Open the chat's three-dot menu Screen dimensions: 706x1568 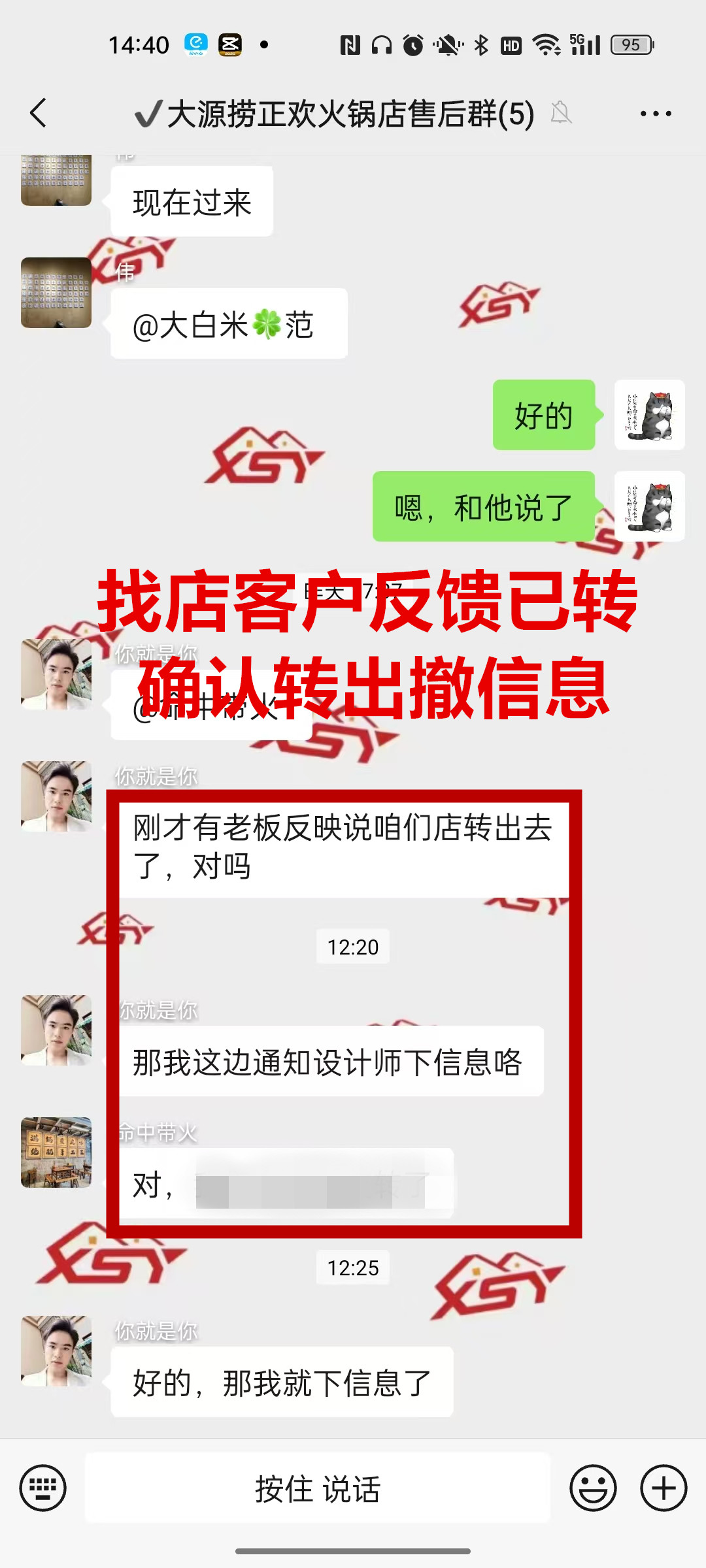(x=655, y=114)
